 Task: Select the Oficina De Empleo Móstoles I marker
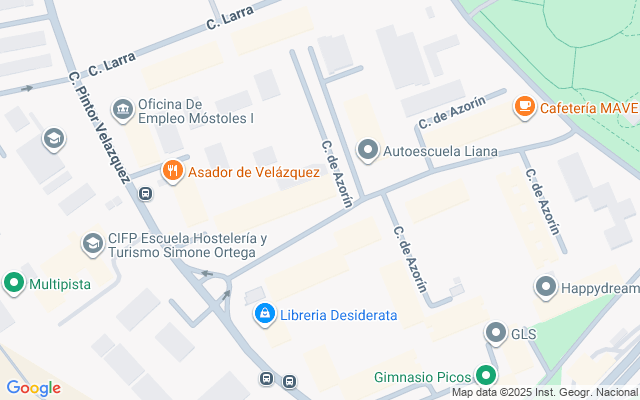tap(123, 108)
